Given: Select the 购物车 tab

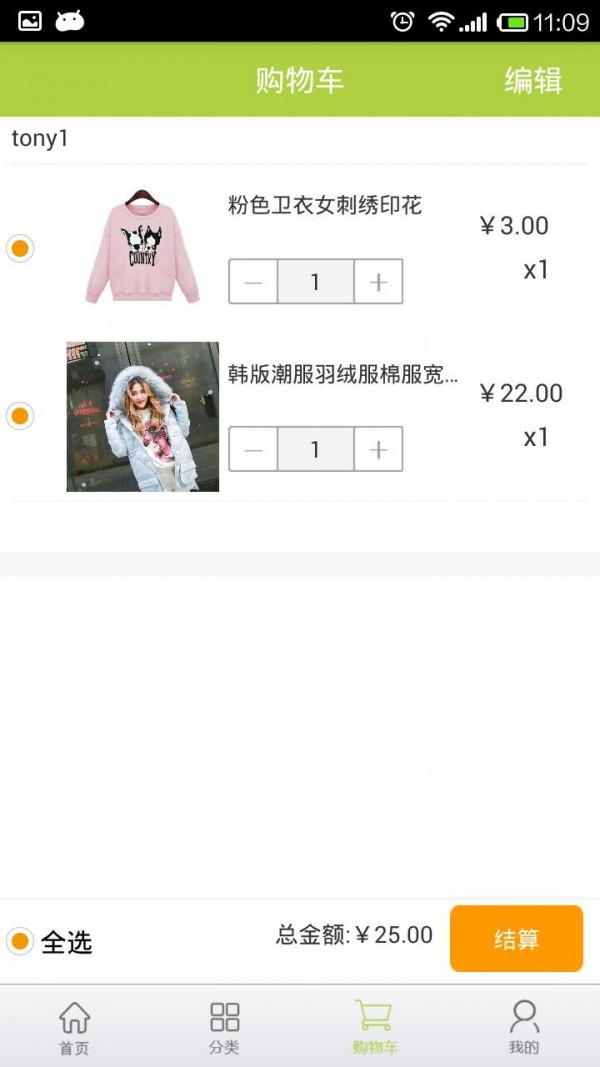Looking at the screenshot, I should click(374, 1027).
